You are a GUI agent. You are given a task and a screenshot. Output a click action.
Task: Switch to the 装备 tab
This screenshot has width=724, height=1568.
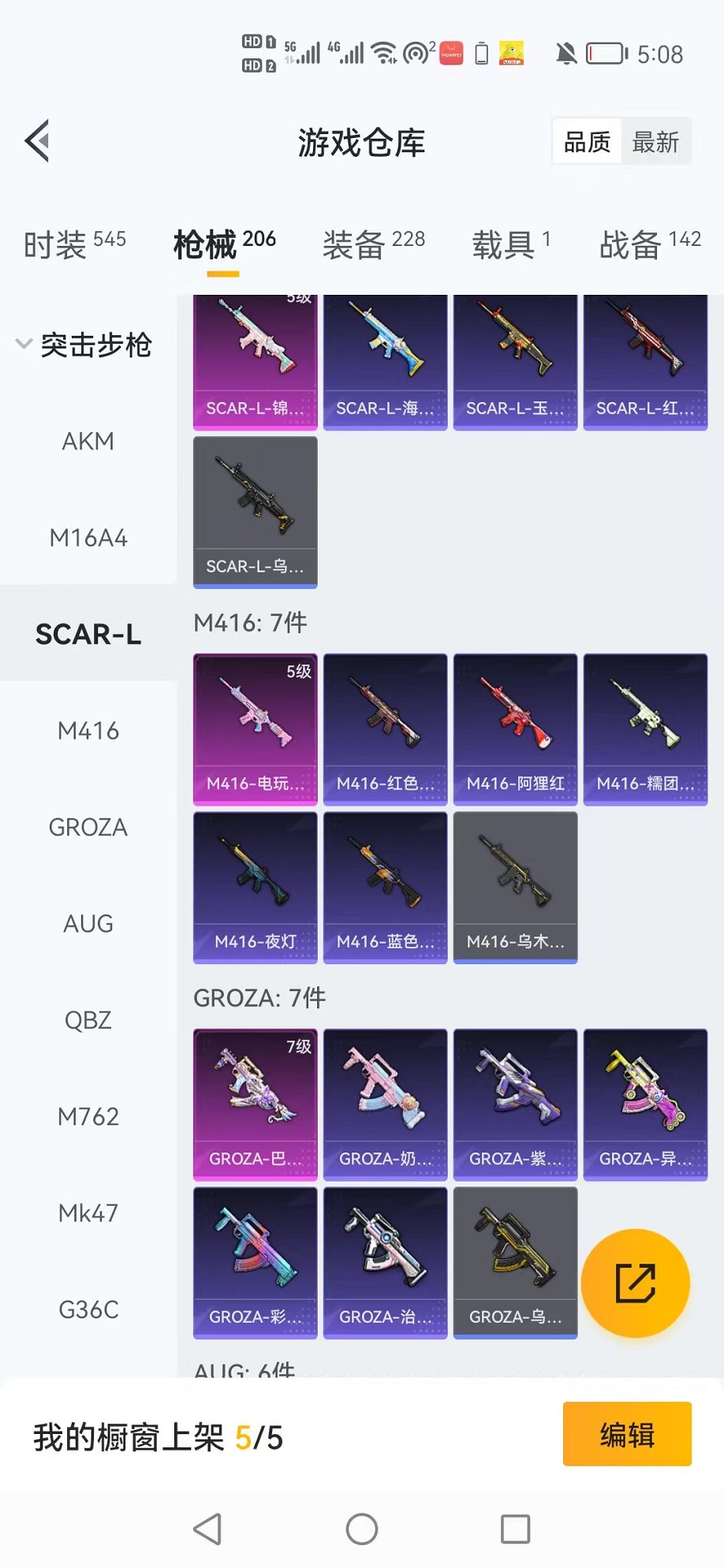pos(373,244)
